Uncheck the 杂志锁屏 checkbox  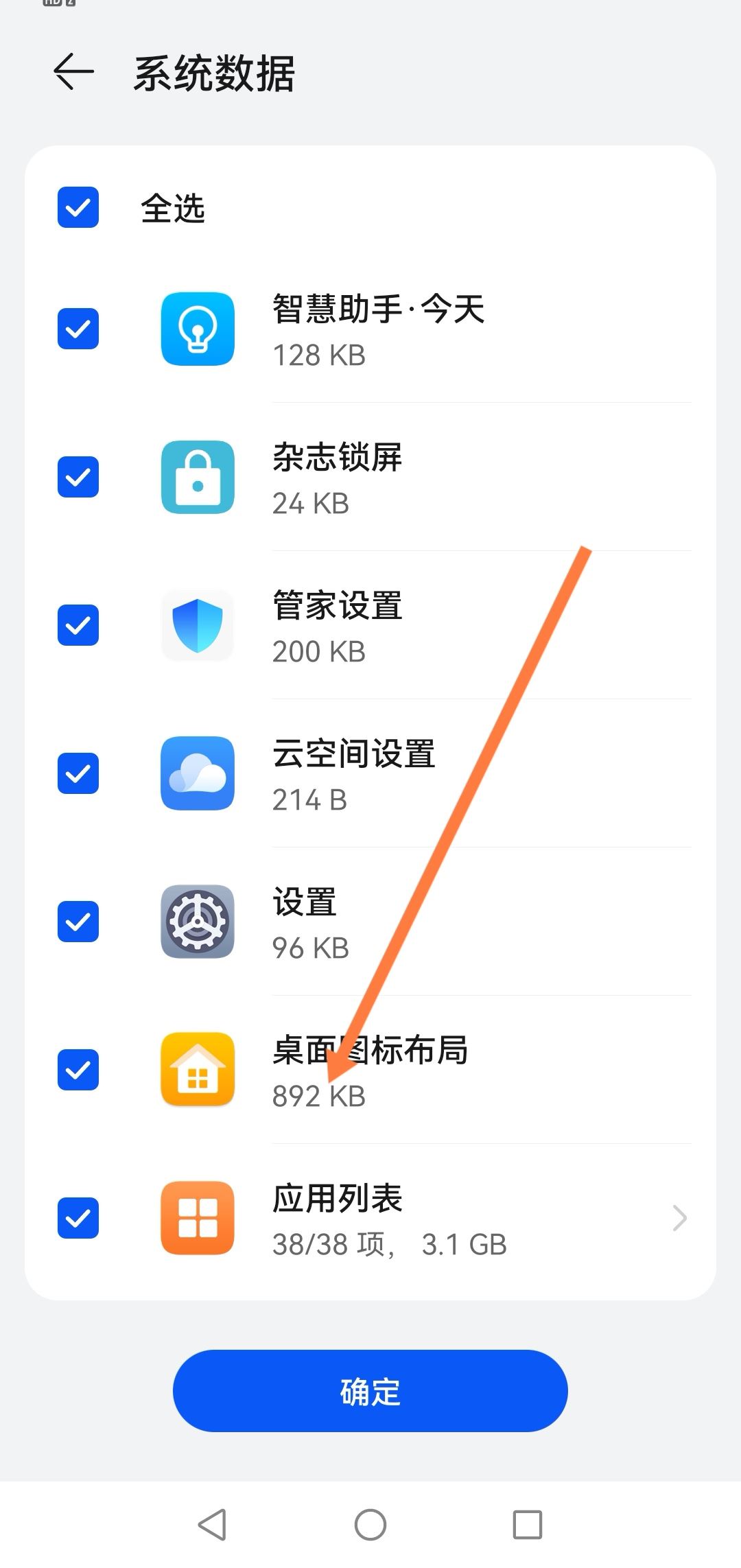point(78,478)
